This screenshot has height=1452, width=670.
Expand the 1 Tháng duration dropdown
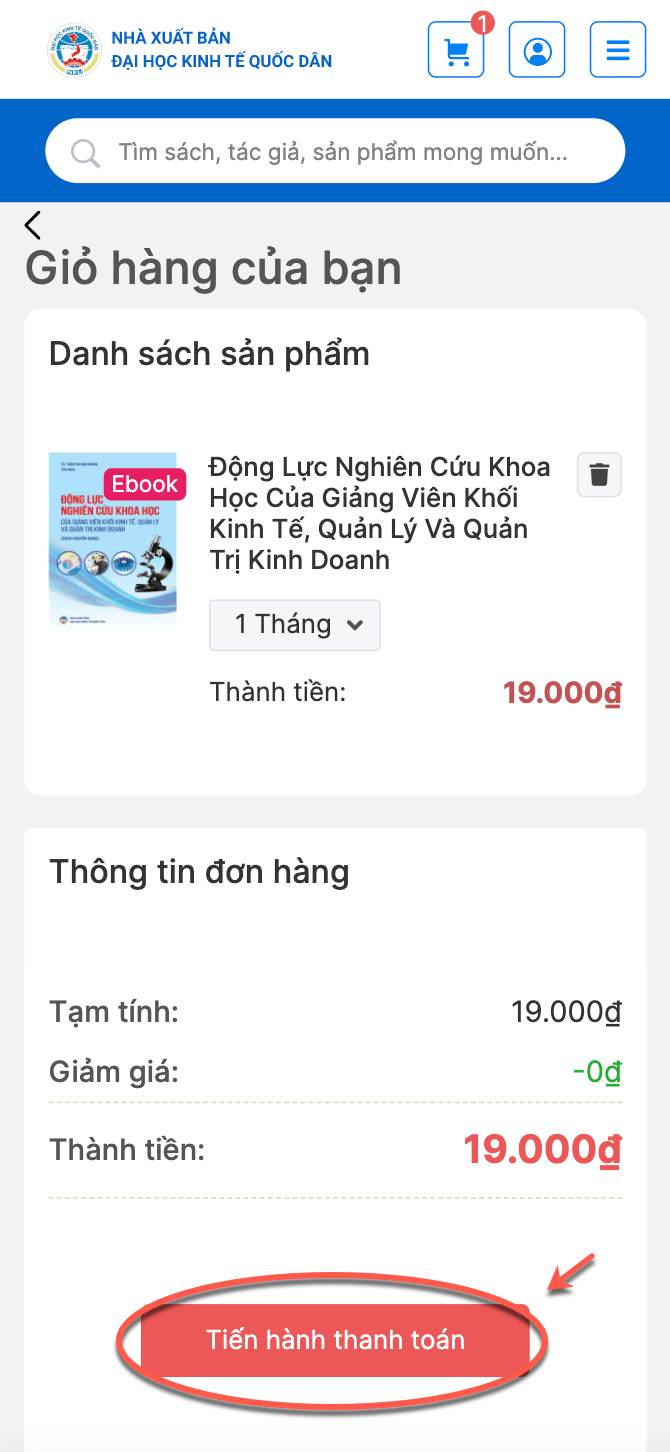coord(295,625)
